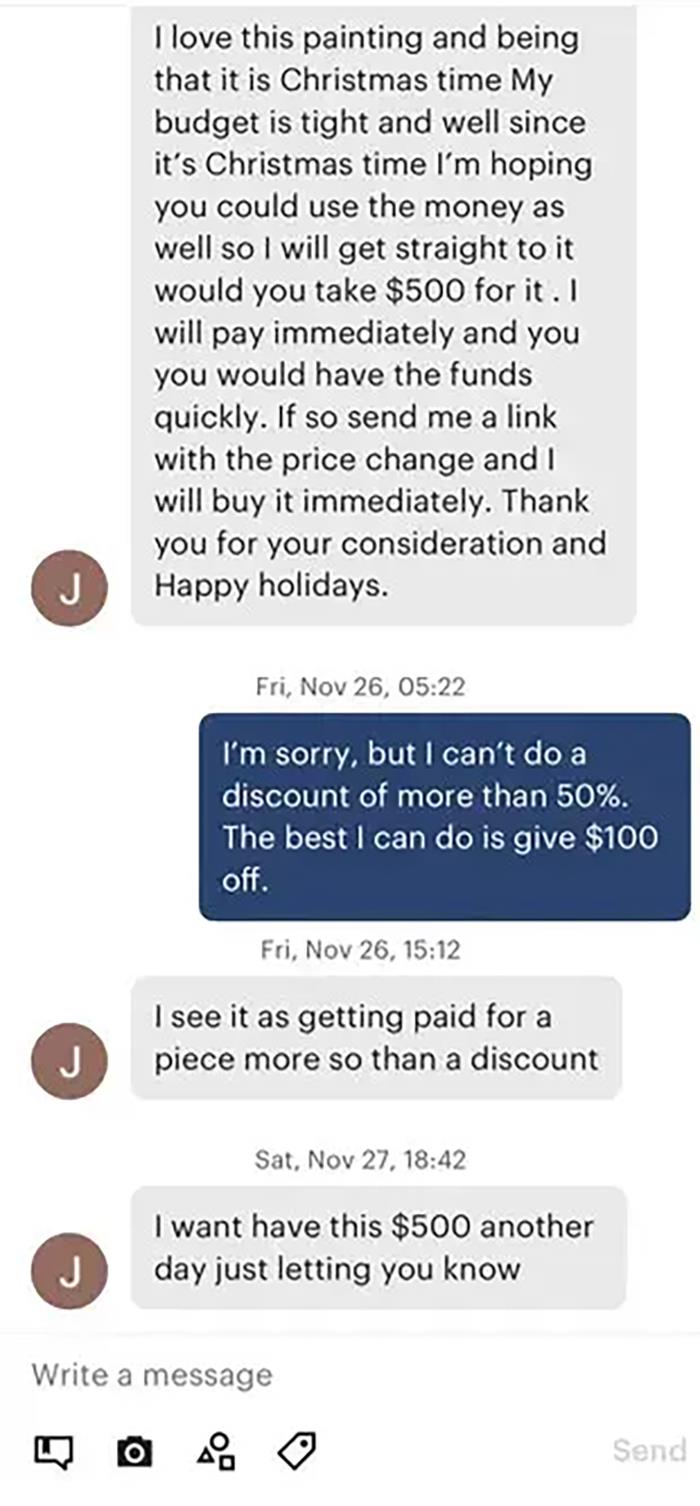Tap the Write a message field
Image resolution: width=700 pixels, height=1506 pixels.
pos(300,1374)
